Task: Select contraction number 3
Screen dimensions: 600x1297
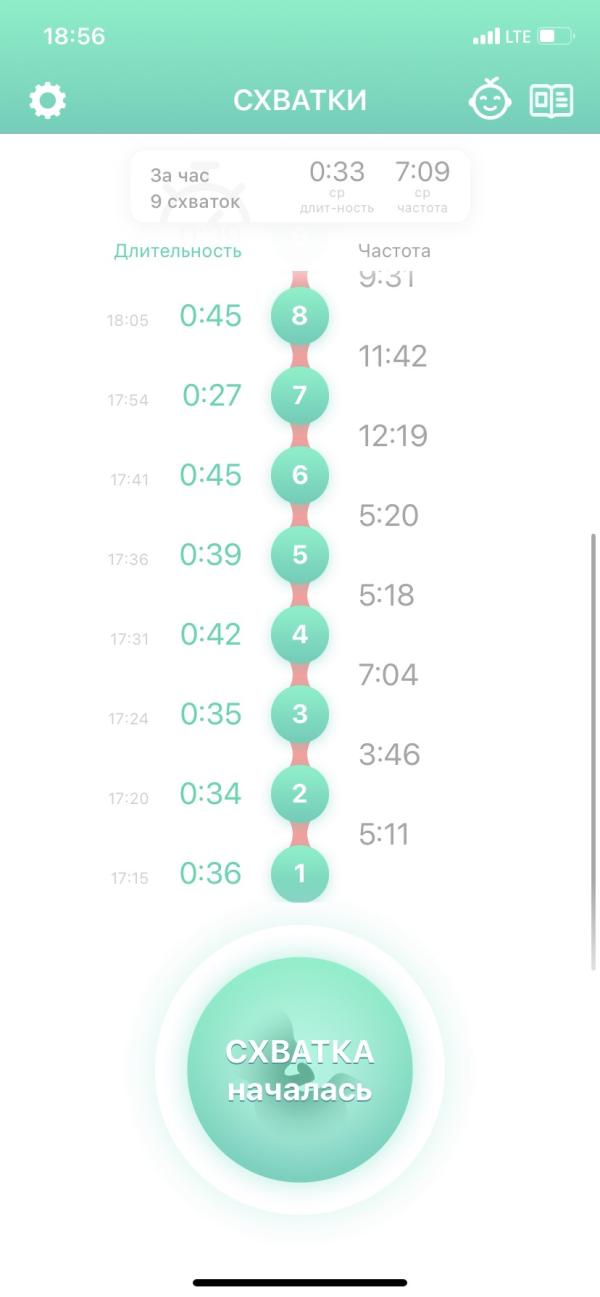Action: coord(300,714)
